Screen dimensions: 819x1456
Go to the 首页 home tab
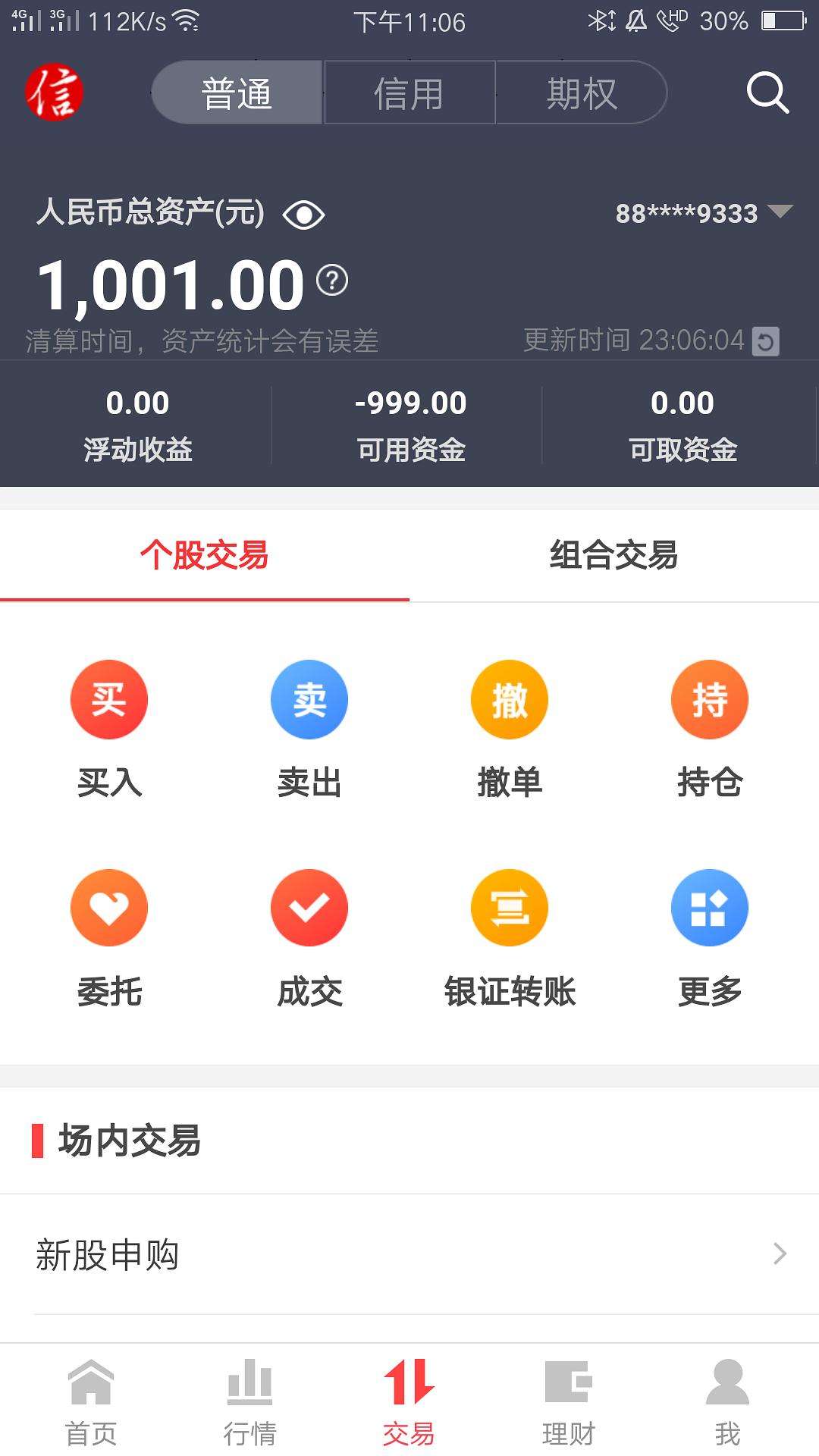coord(91,1402)
